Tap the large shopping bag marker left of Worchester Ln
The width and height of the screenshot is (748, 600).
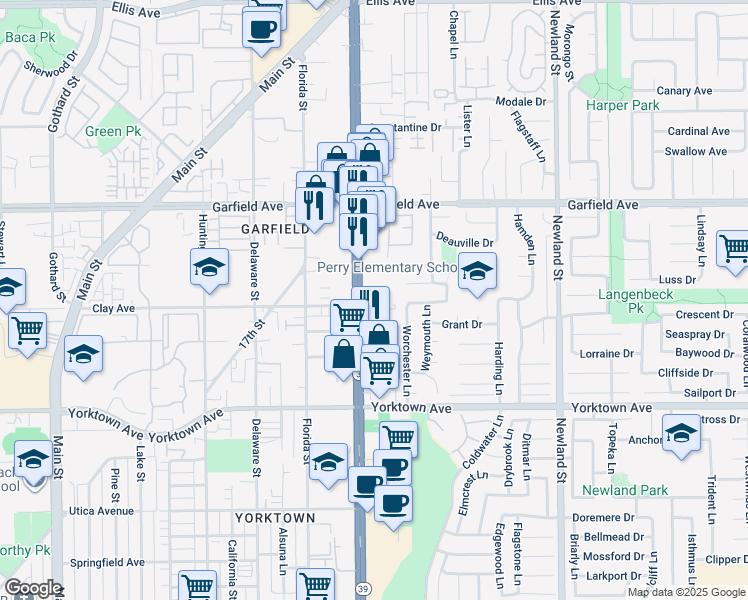pos(343,354)
